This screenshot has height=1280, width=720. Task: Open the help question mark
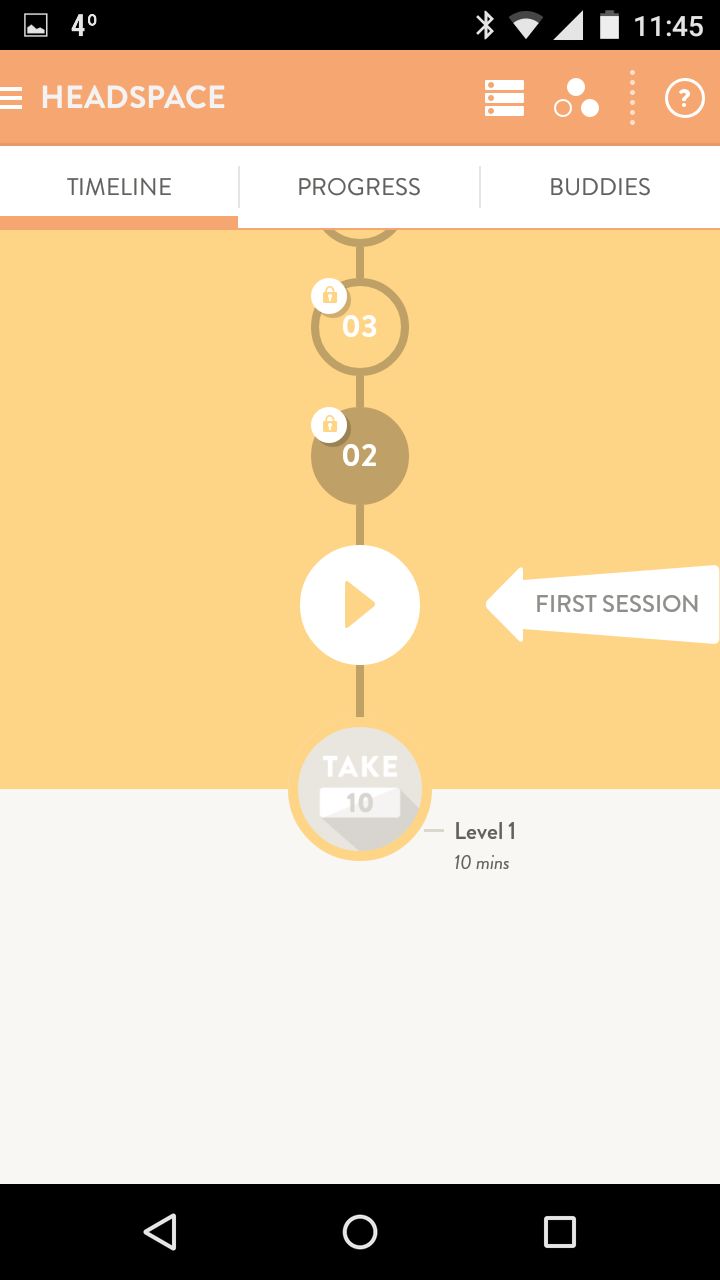tap(685, 98)
